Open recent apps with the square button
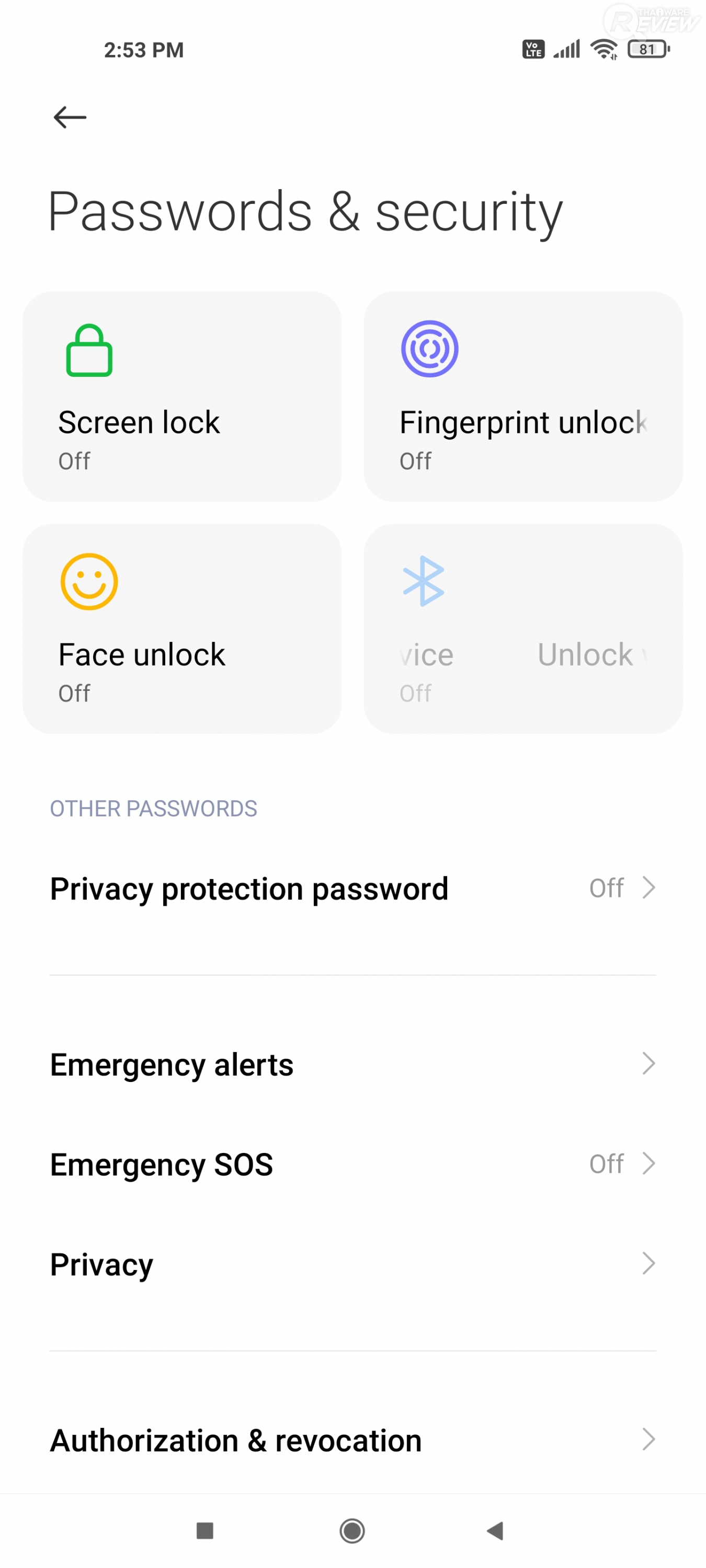This screenshot has height=1568, width=706. click(x=204, y=1530)
